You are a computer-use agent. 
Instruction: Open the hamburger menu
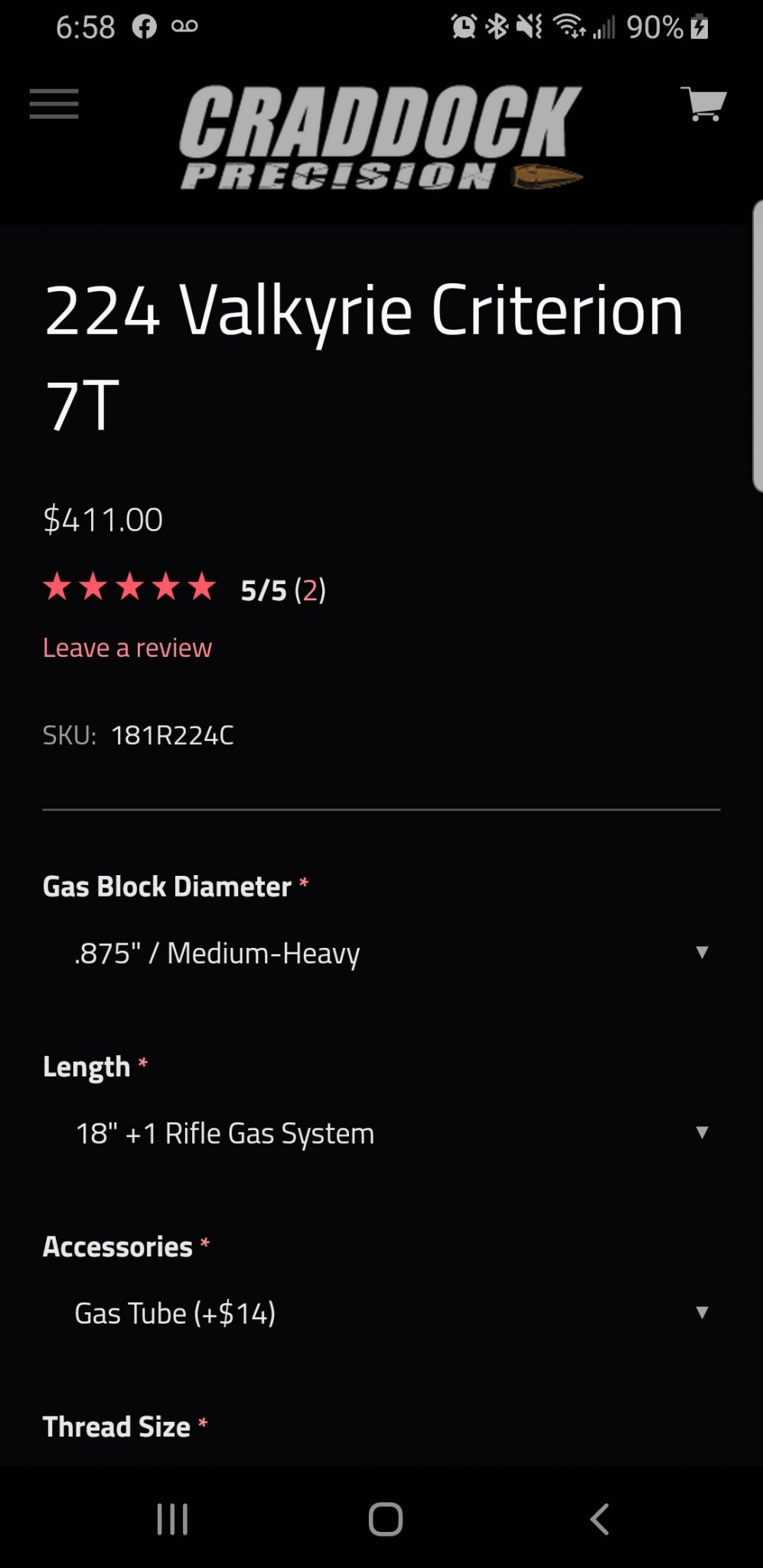pyautogui.click(x=54, y=104)
